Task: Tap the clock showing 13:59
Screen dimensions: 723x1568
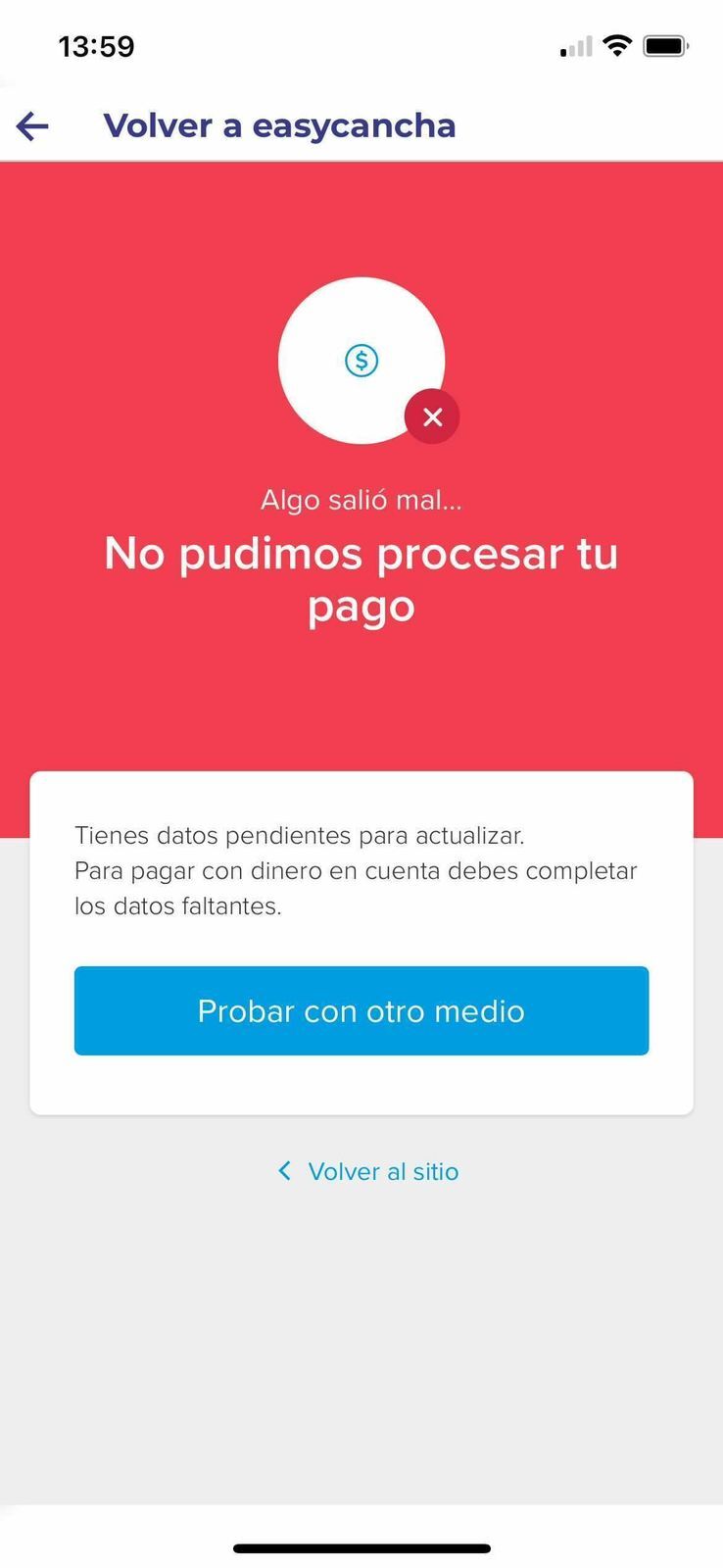Action: pos(95,45)
